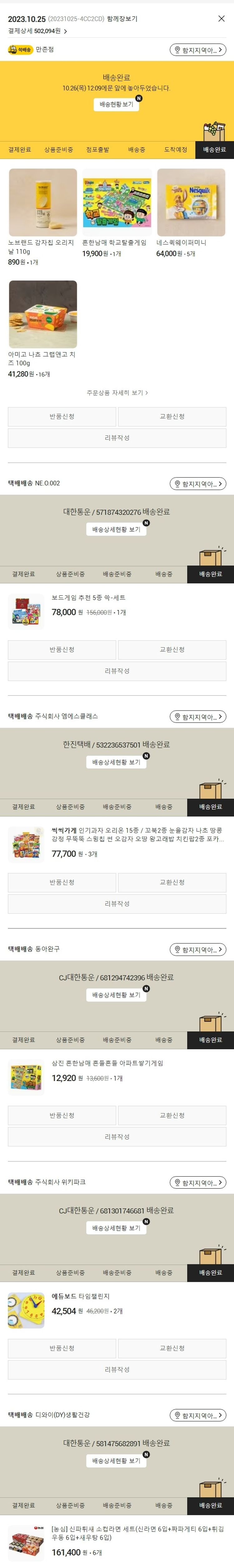This screenshot has width=234, height=1568.
Task: View 배송상세현황 for CJ대한통운 681294742396
Action: [x=116, y=994]
